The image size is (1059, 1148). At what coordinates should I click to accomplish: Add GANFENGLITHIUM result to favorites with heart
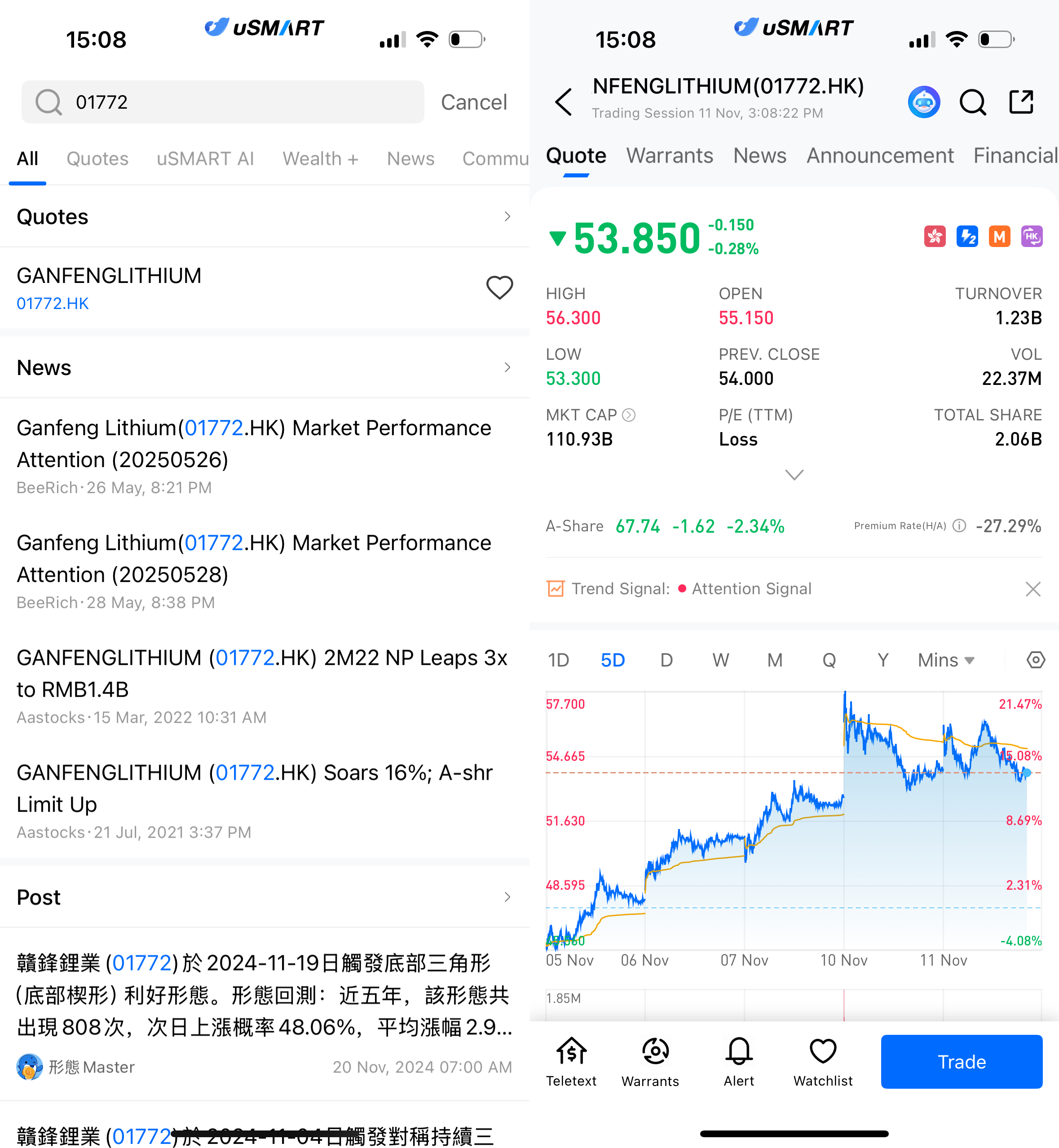point(499,288)
